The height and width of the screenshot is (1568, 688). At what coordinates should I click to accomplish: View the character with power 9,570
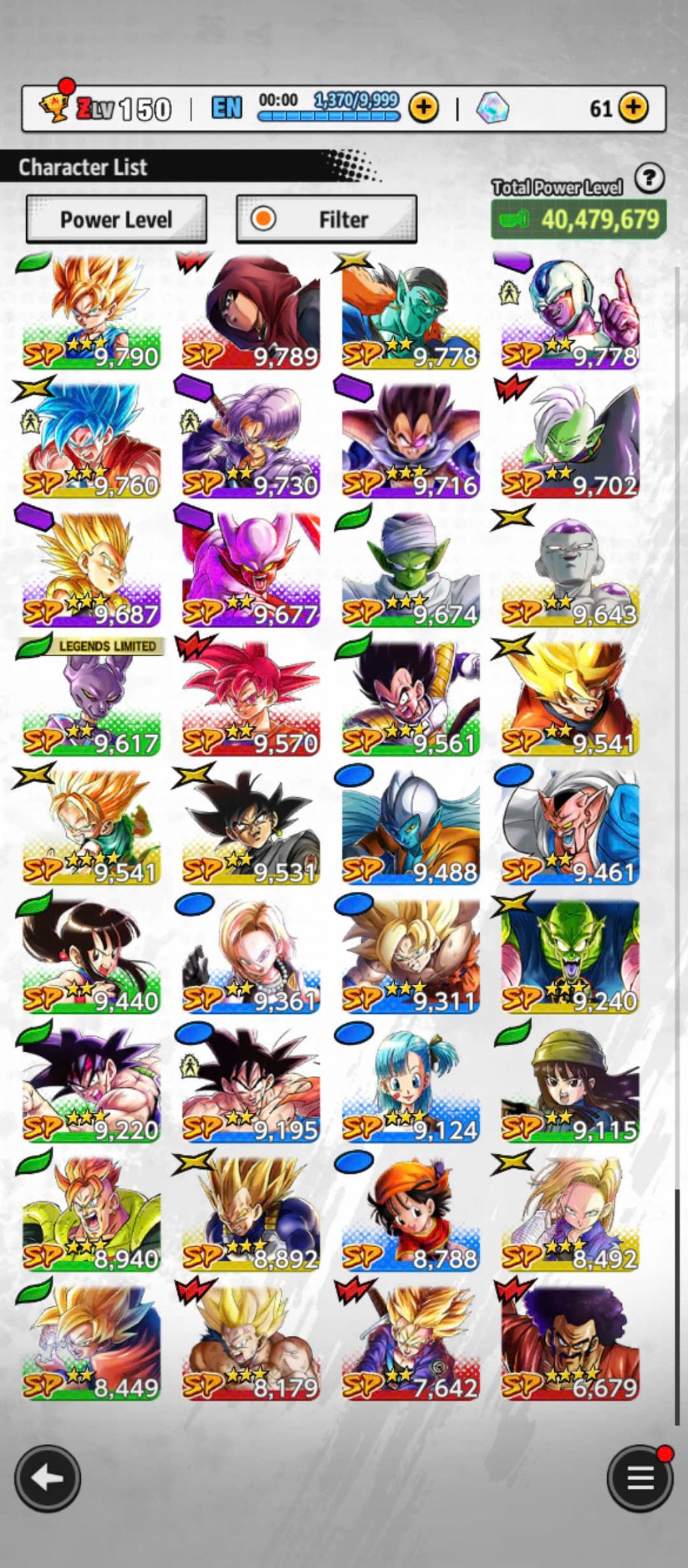[x=251, y=698]
